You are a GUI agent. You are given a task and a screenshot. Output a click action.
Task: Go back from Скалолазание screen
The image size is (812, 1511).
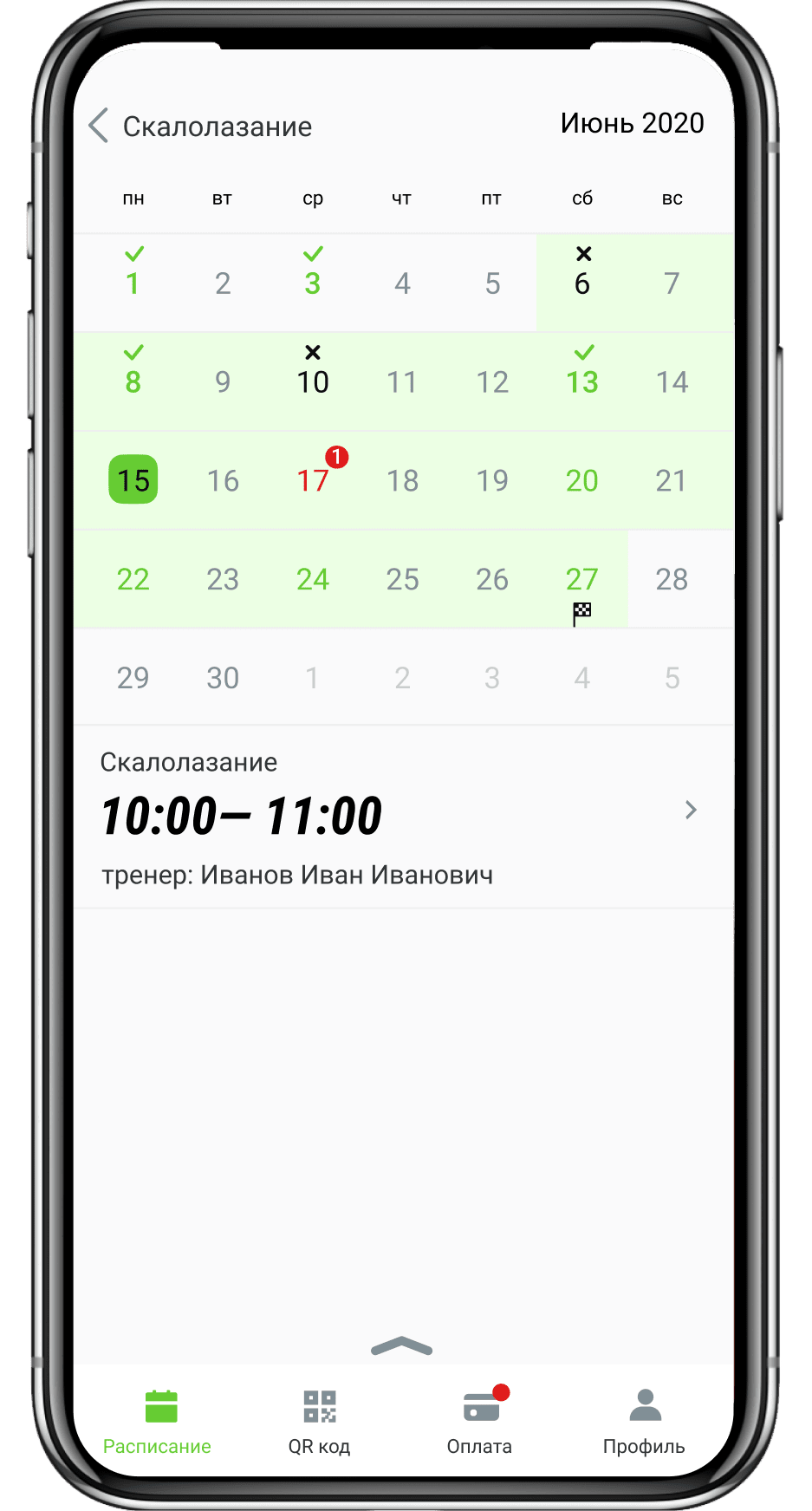[x=99, y=126]
